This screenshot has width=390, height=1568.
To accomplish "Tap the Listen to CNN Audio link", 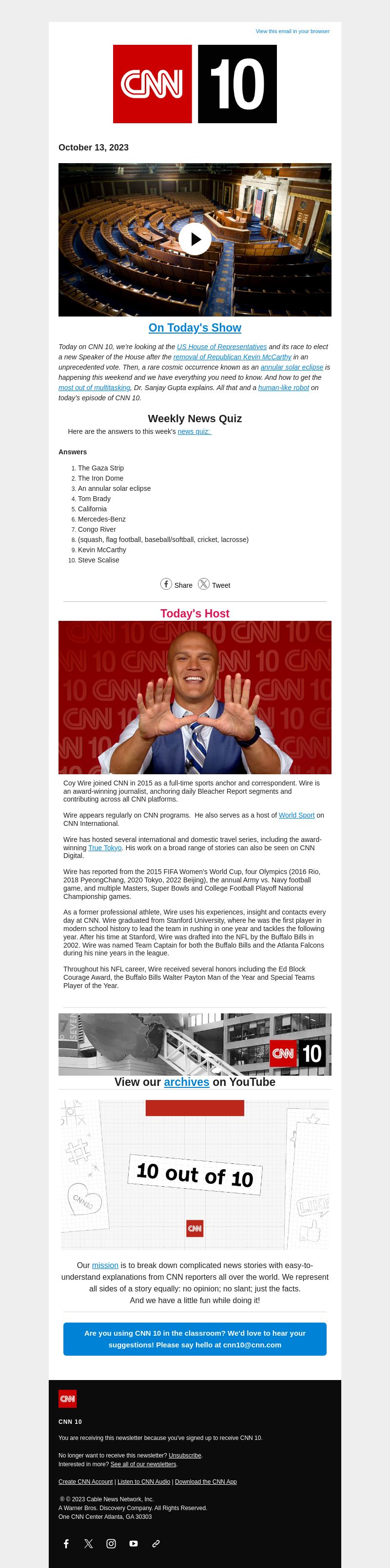I will point(144,1481).
